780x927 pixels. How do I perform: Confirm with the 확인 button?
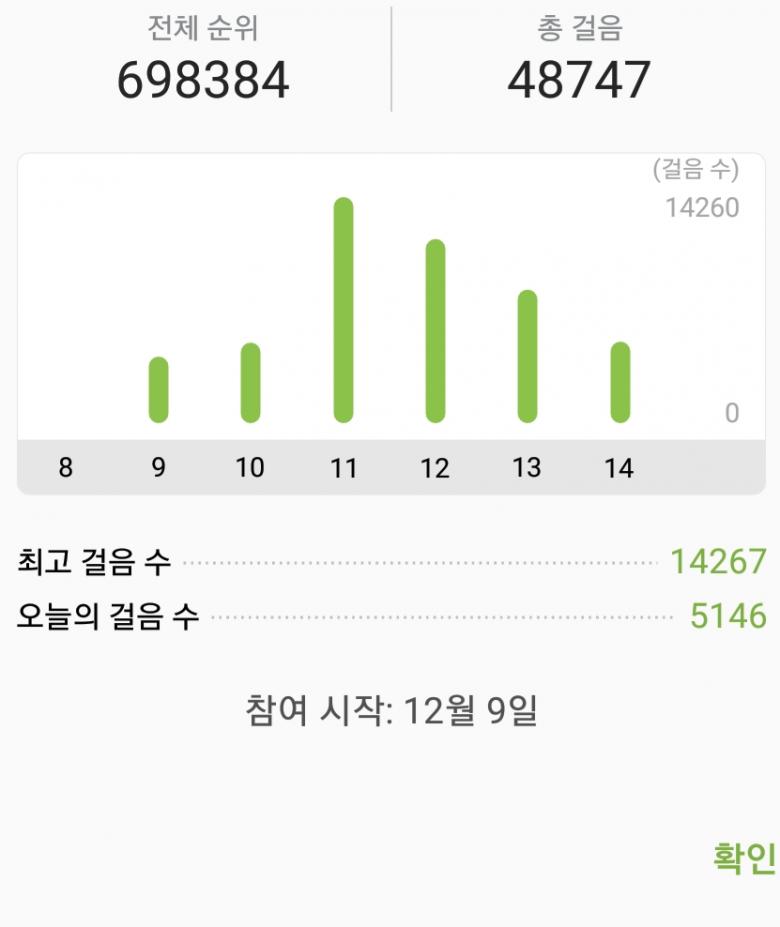pyautogui.click(x=743, y=858)
